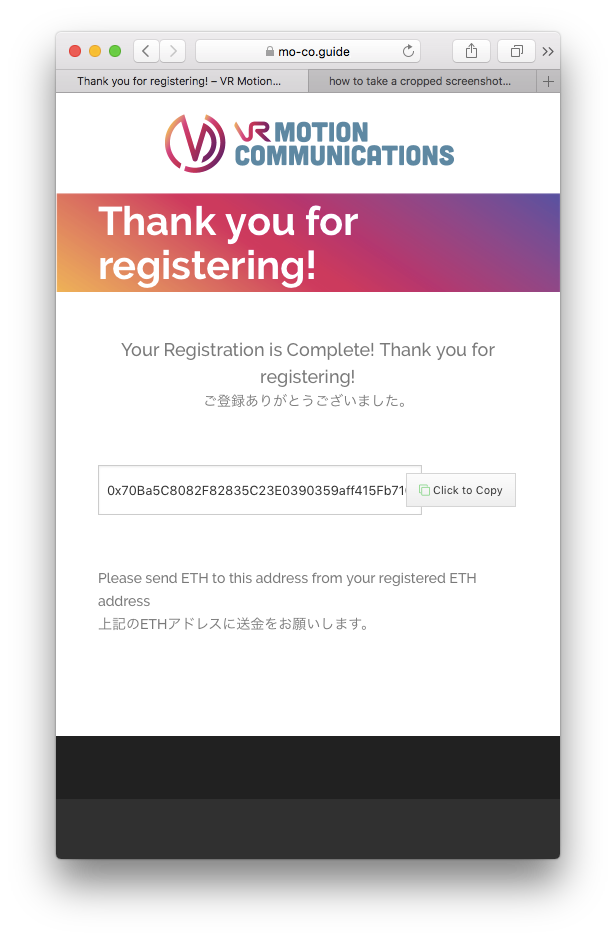Close the browser window with the red button
Viewport: 616px width, 939px height.
point(75,51)
